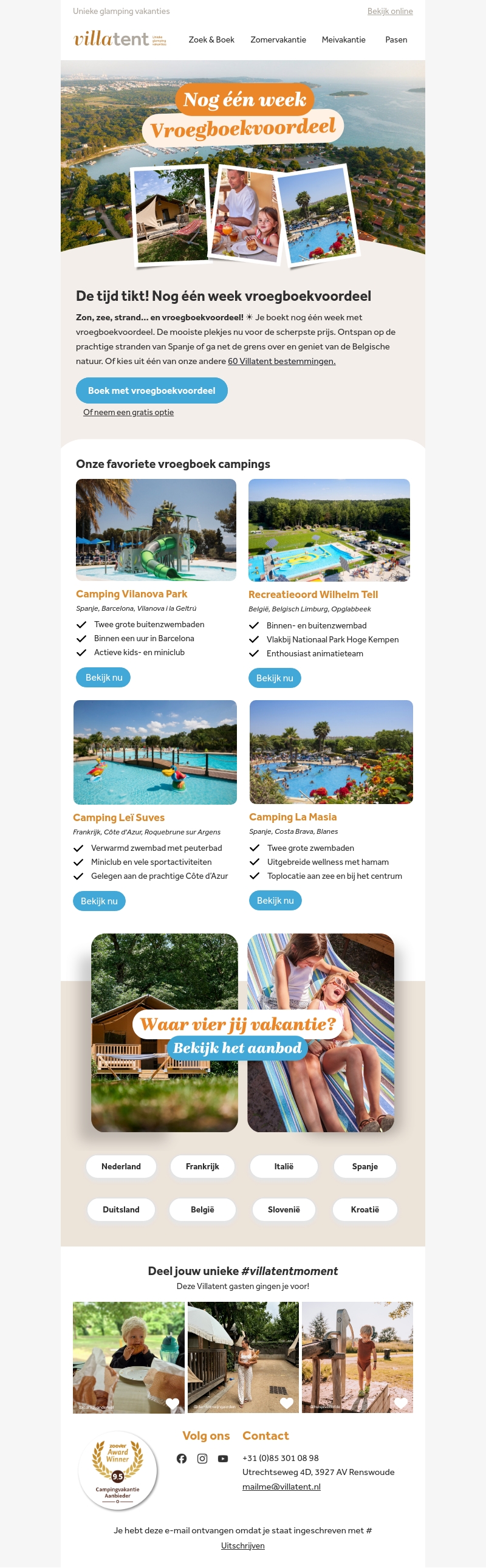Tap Bekijk nu under Camping Leï Suves
This screenshot has width=486, height=1568.
(99, 901)
